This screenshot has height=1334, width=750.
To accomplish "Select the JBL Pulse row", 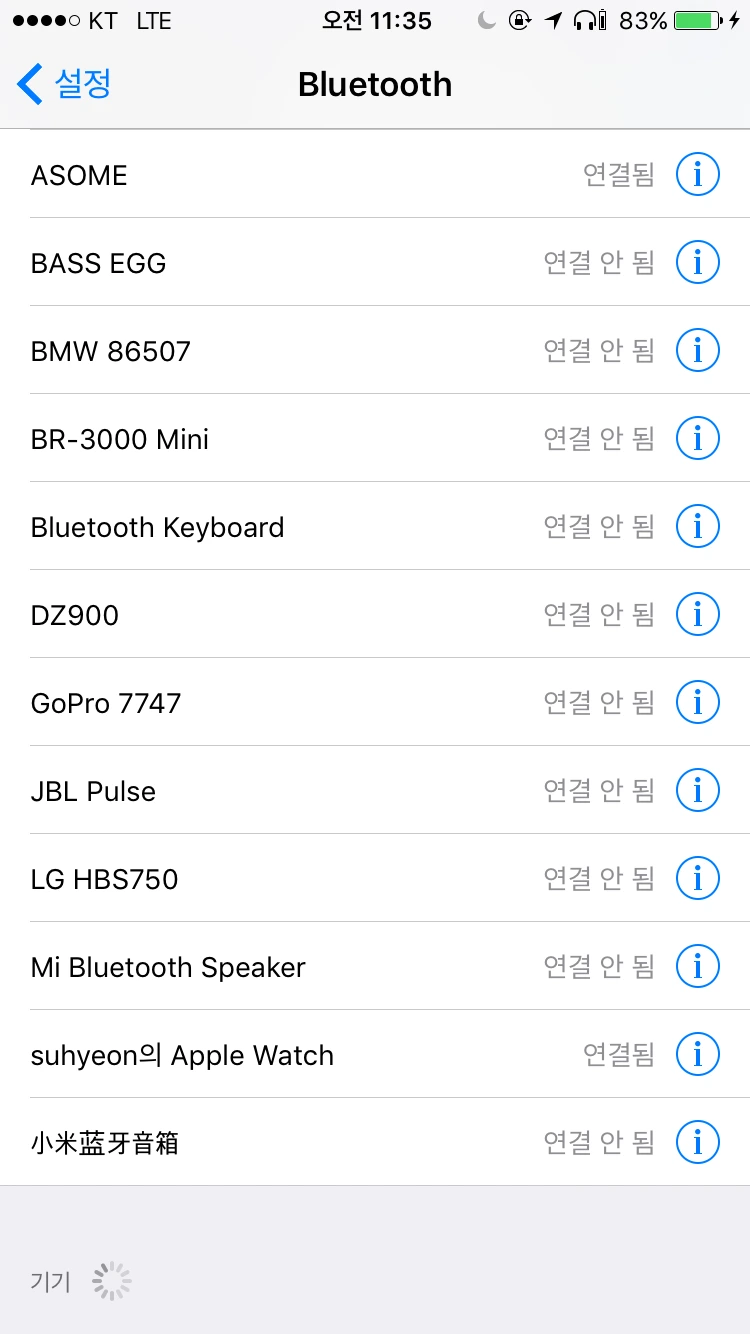I will [x=300, y=791].
